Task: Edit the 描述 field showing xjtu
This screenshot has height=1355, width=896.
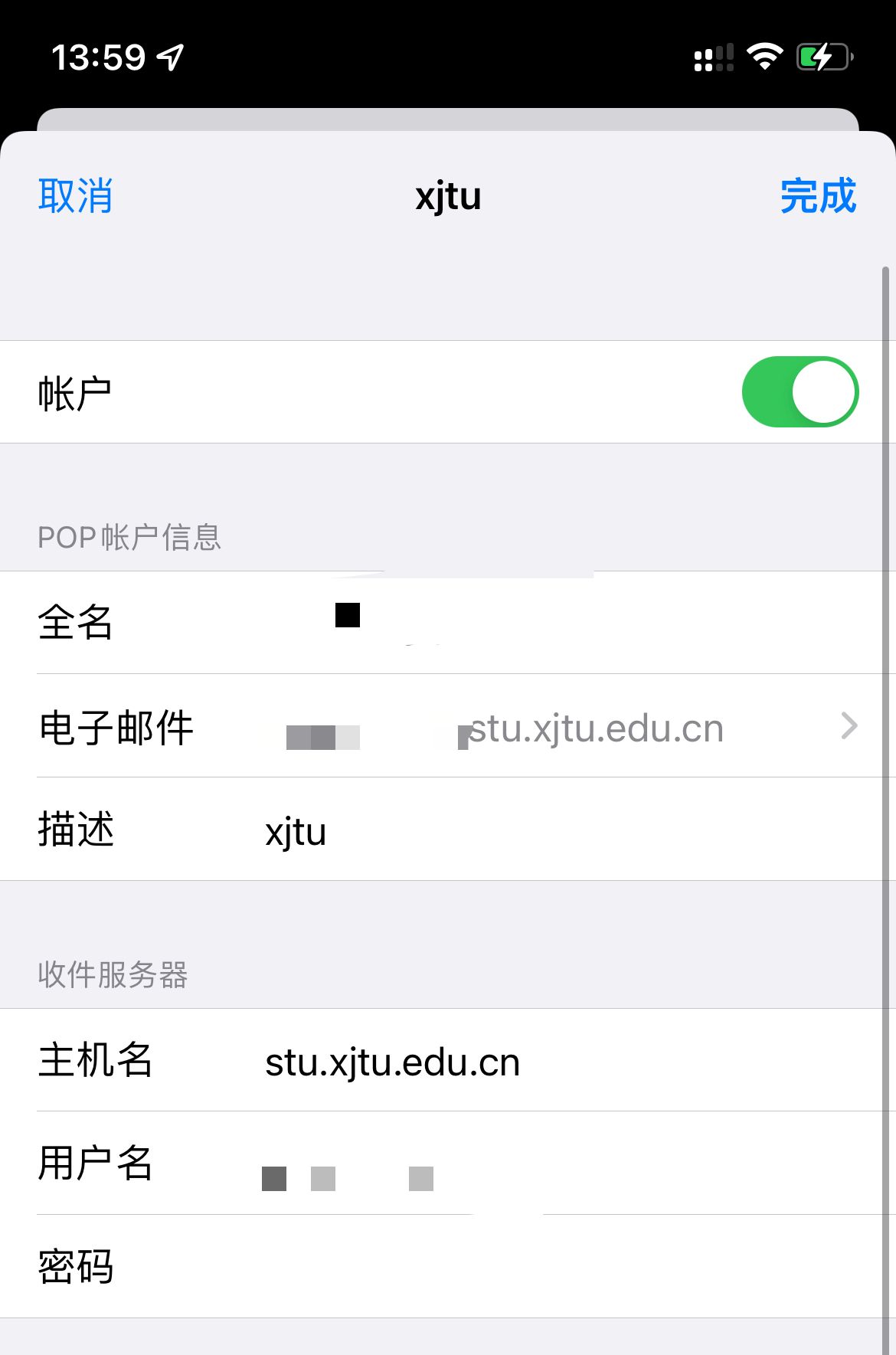Action: 536,830
